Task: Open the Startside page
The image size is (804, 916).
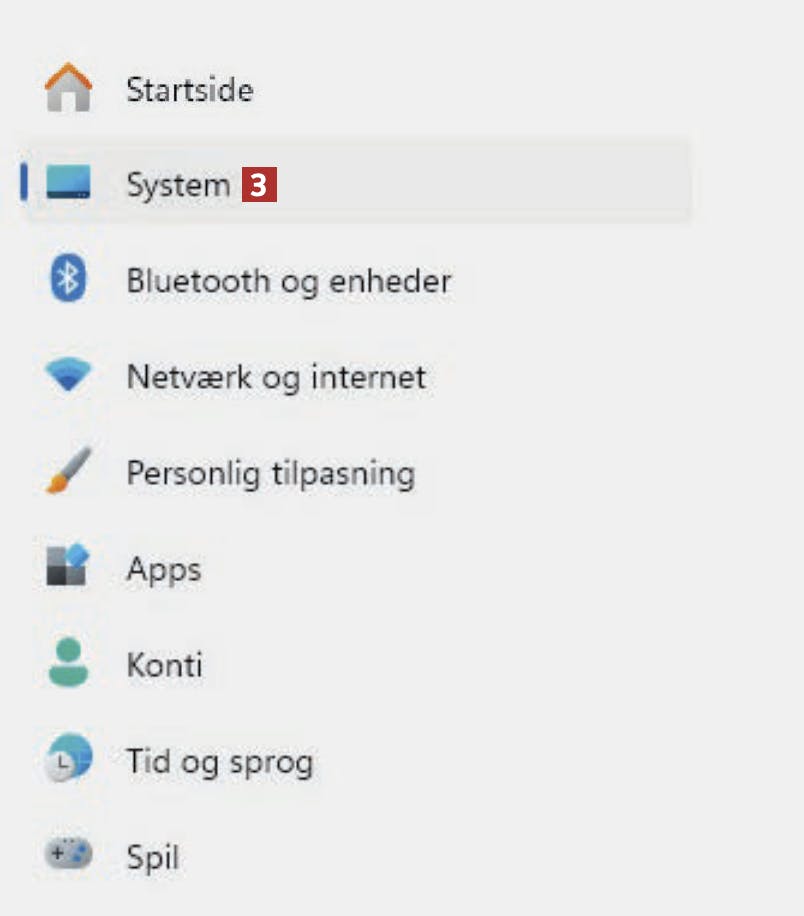Action: point(188,90)
